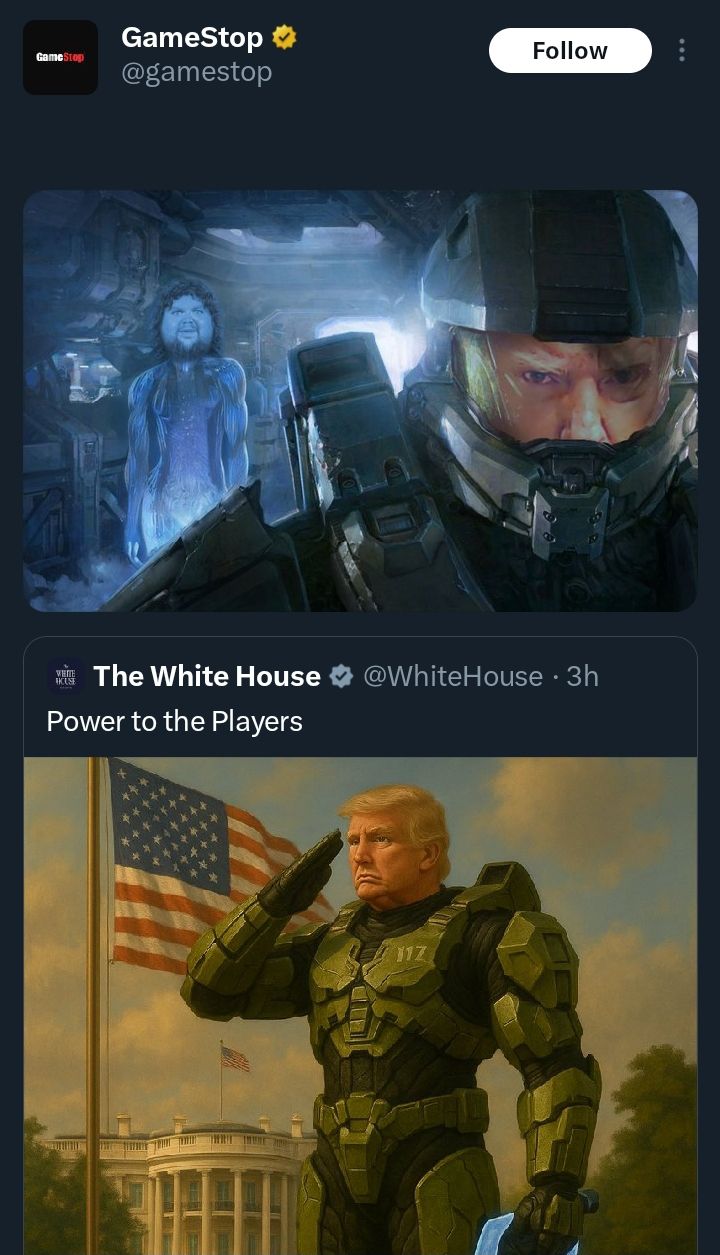The width and height of the screenshot is (720, 1255).
Task: Follow the GameStop account
Action: pos(569,51)
